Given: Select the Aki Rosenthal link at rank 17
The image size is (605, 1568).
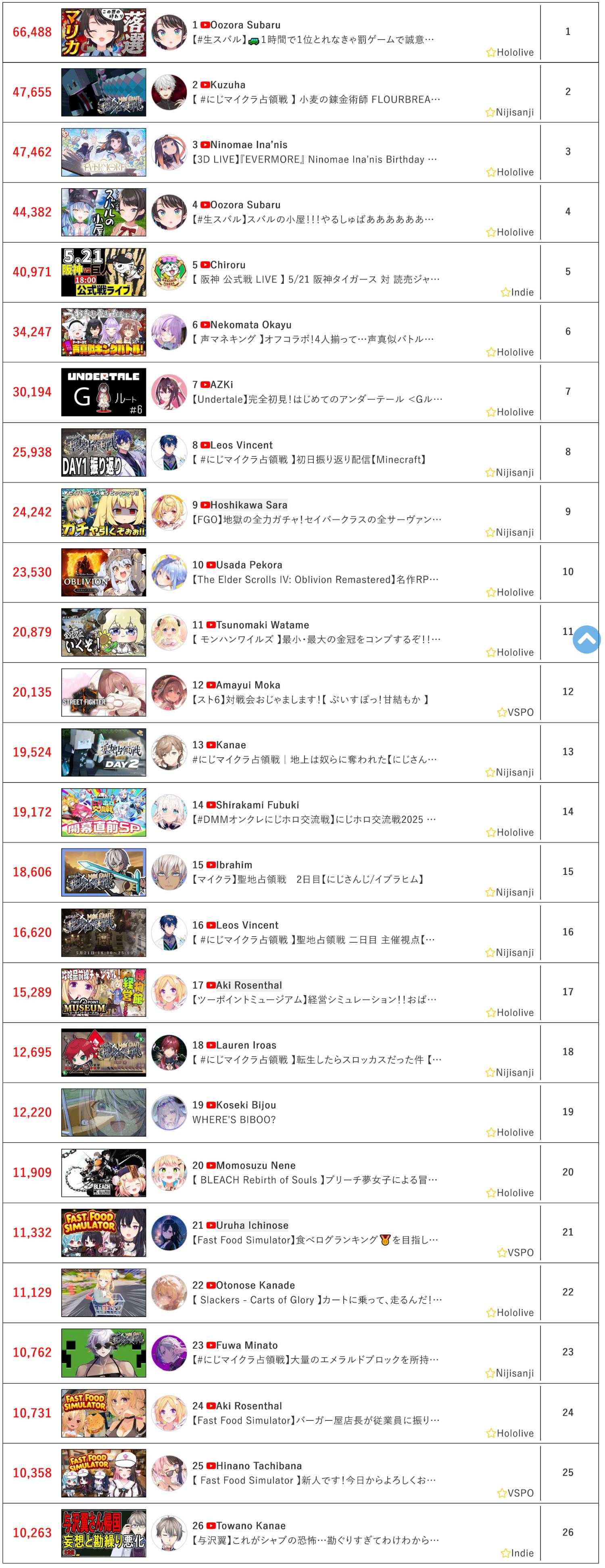Looking at the screenshot, I should pyautogui.click(x=248, y=985).
